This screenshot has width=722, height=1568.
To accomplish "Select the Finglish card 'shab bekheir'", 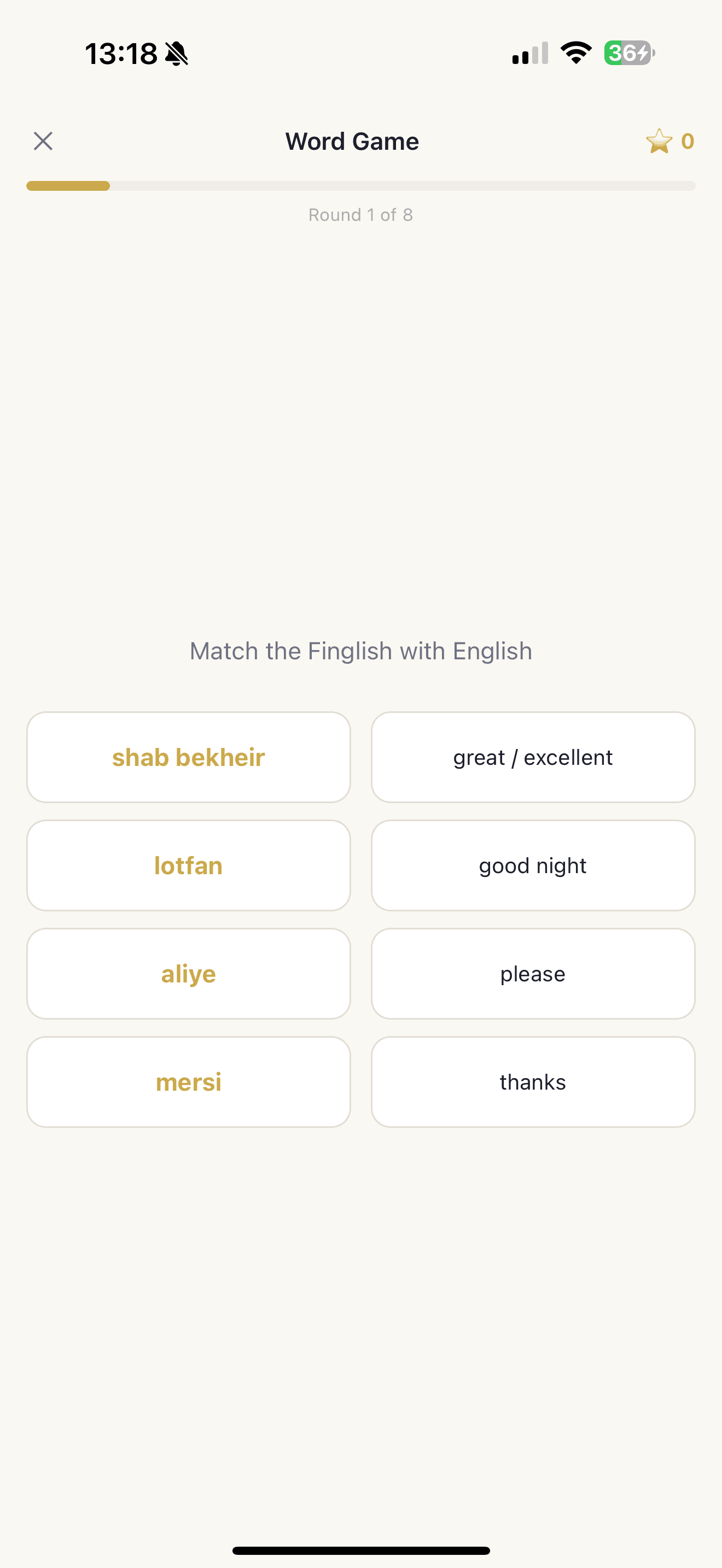I will point(188,757).
